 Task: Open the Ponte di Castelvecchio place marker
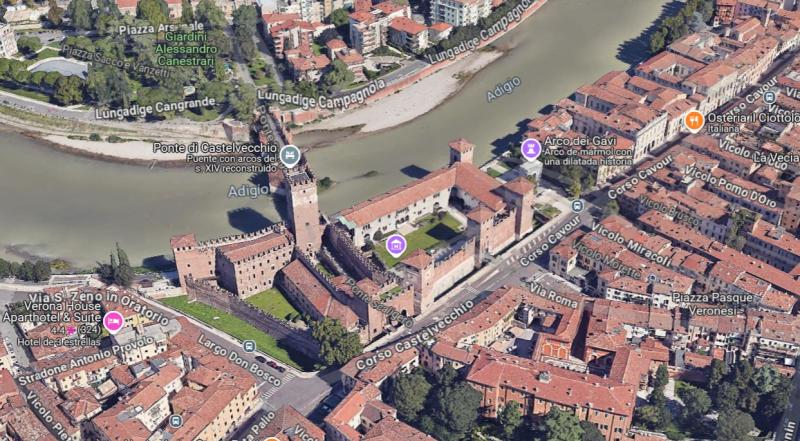pos(289,155)
